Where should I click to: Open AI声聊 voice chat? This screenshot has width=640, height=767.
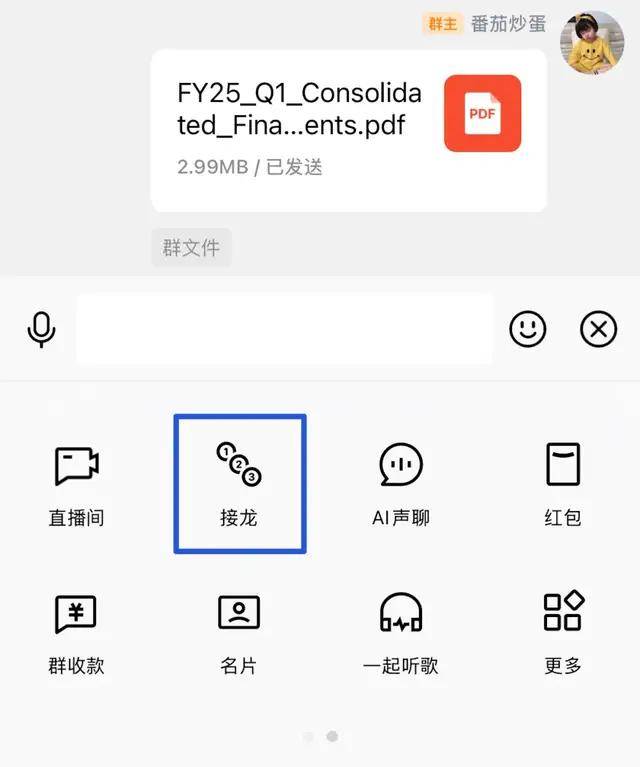[x=400, y=485]
